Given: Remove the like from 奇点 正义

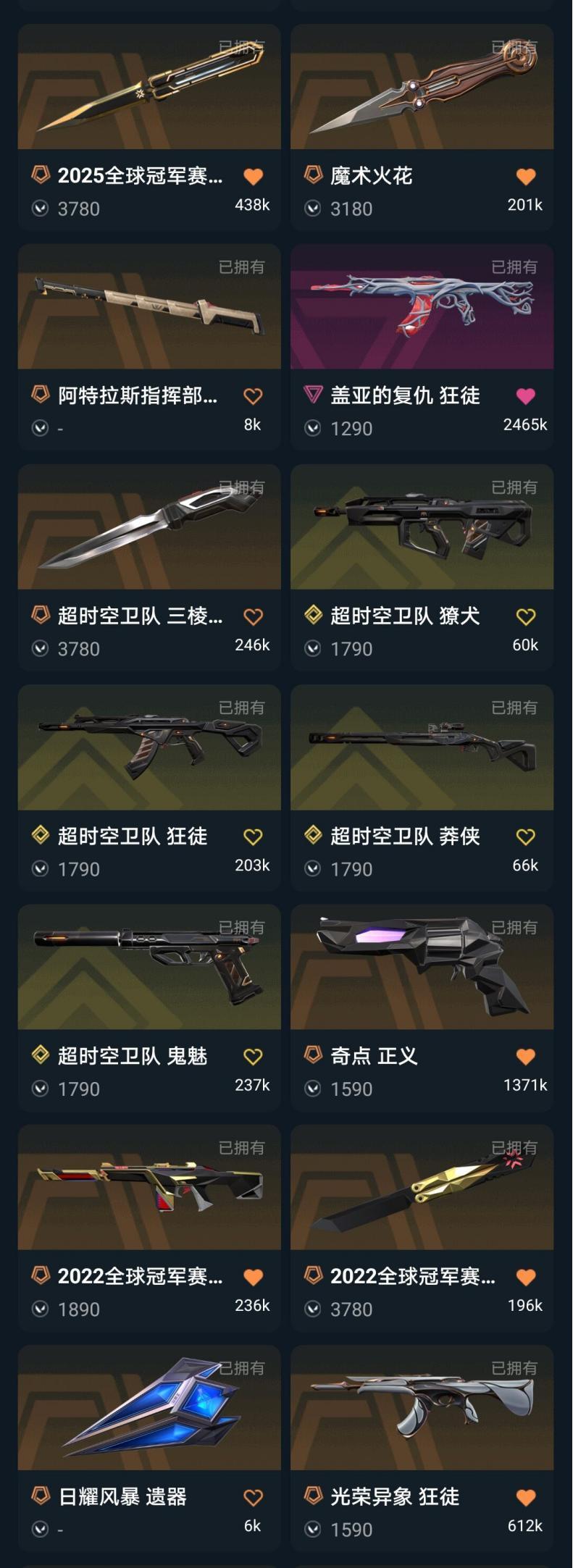Looking at the screenshot, I should [x=525, y=1057].
